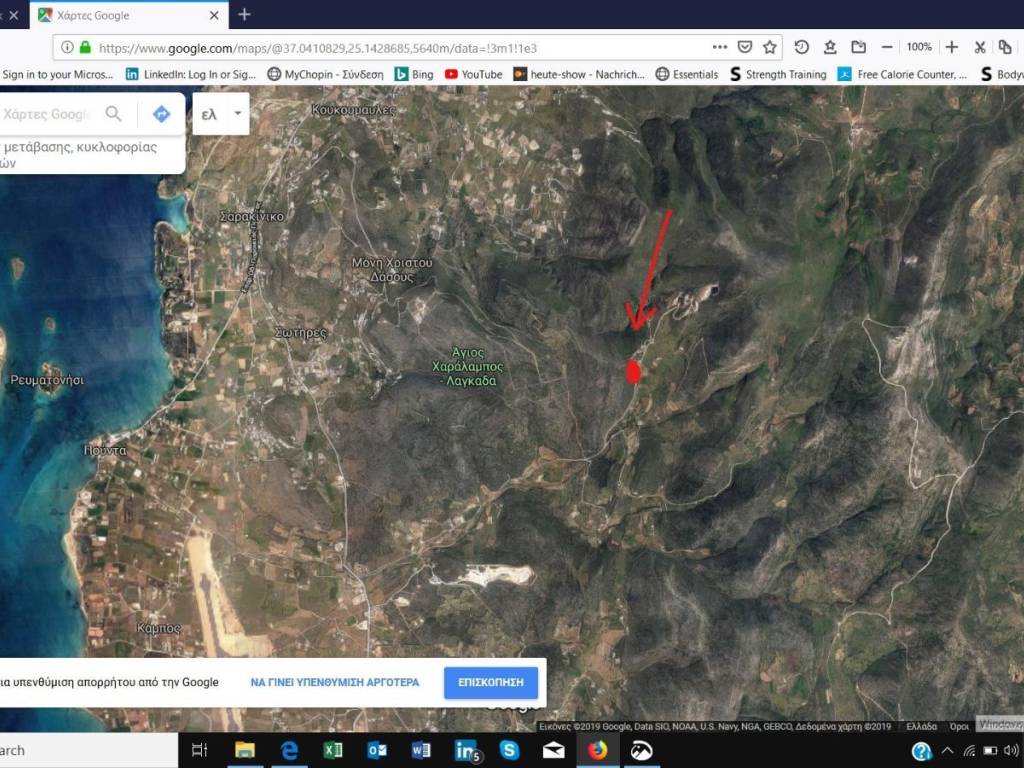The width and height of the screenshot is (1024, 768).
Task: Open the Strength Training bookmark
Action: [x=778, y=74]
